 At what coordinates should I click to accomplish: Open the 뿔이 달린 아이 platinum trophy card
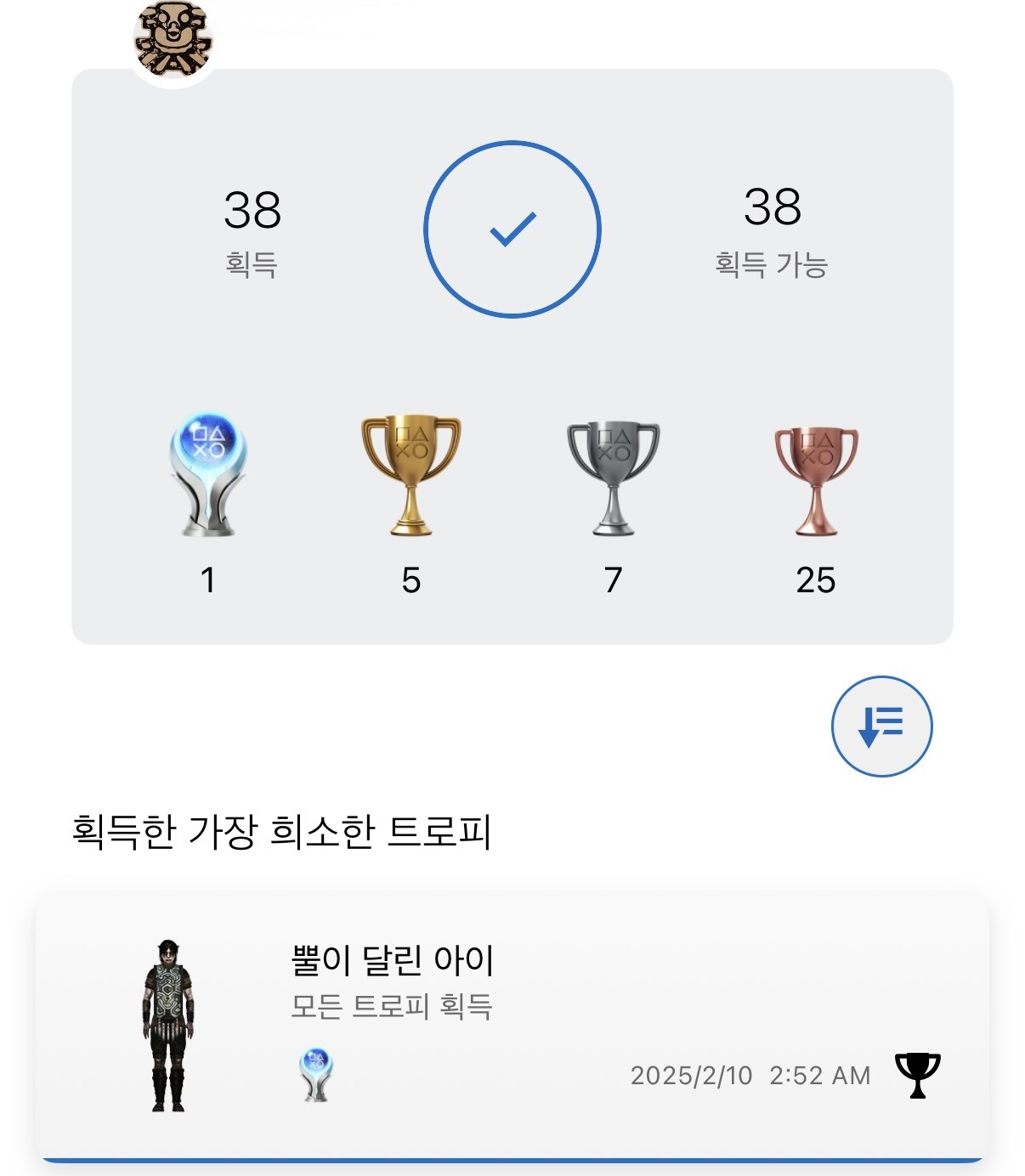click(512, 1025)
